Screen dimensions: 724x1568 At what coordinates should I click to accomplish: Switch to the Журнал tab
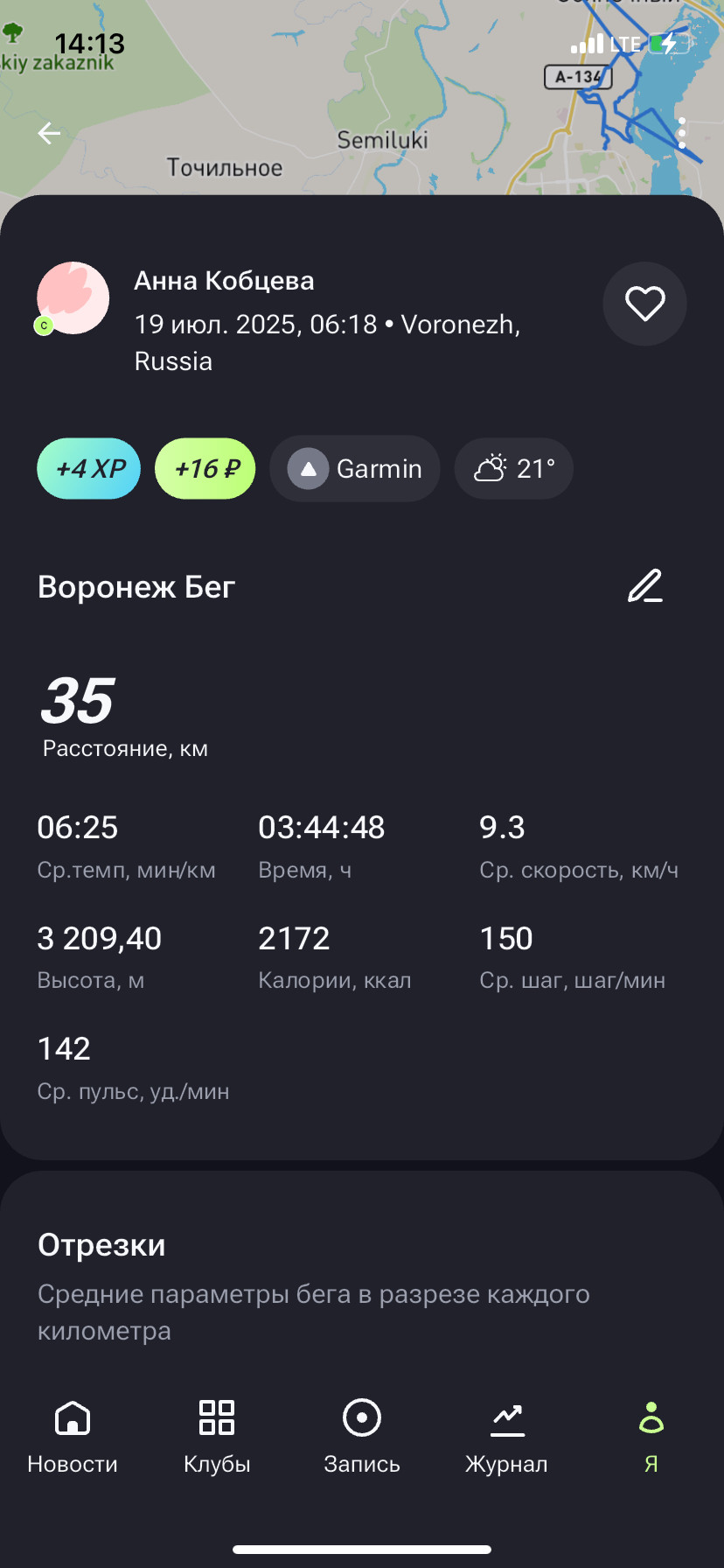pyautogui.click(x=506, y=1437)
